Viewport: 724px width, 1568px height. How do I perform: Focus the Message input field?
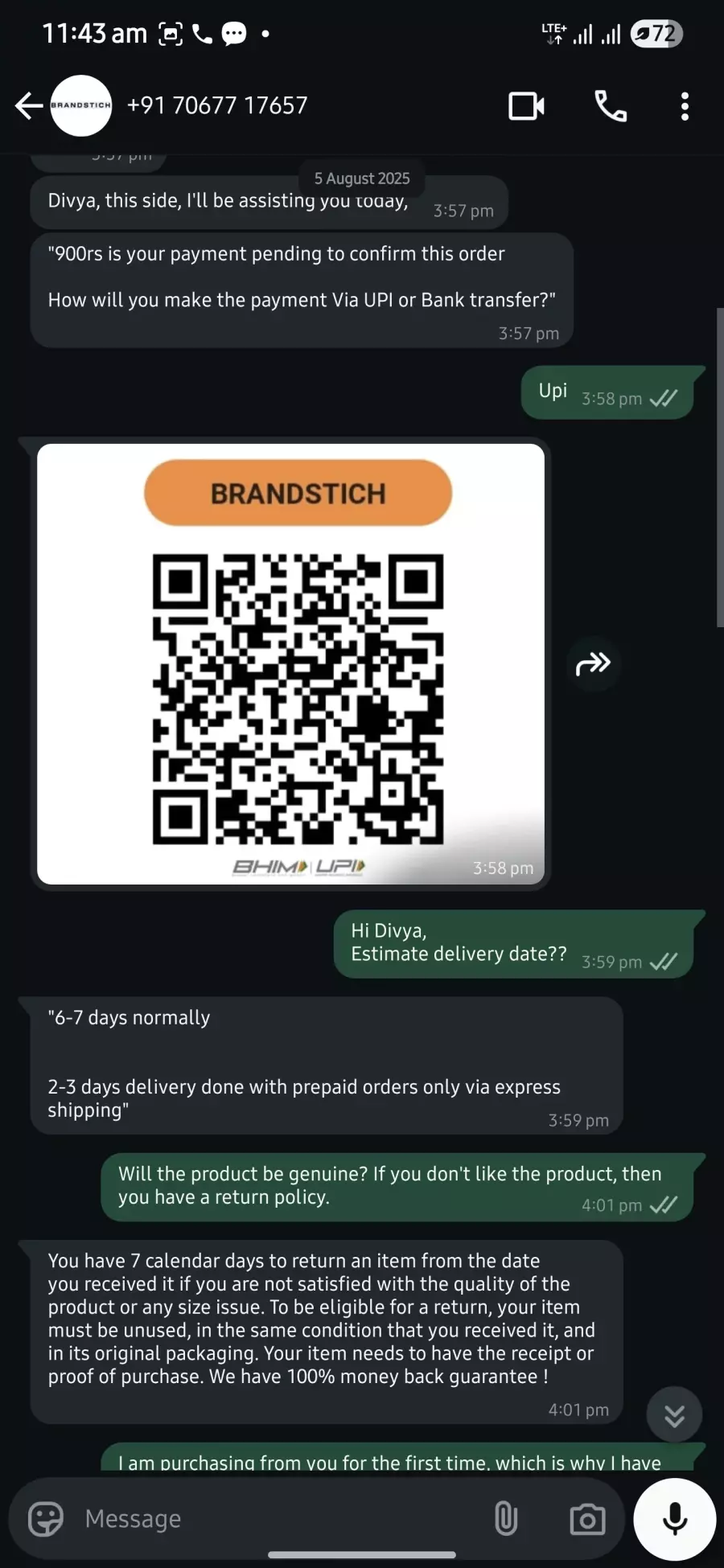click(274, 1519)
